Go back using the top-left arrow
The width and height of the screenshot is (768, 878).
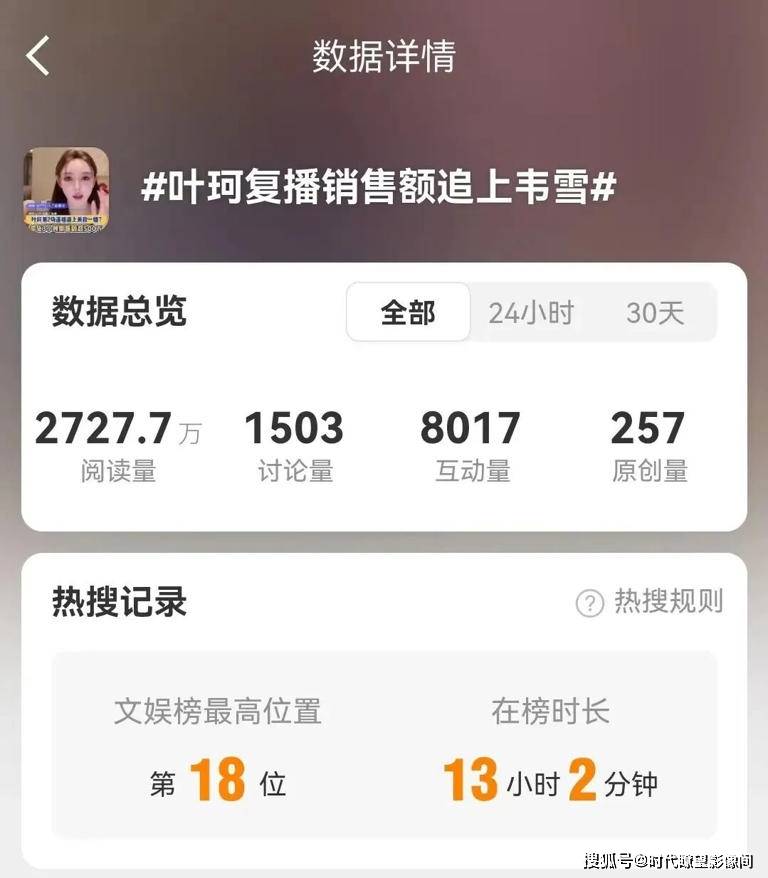[38, 56]
